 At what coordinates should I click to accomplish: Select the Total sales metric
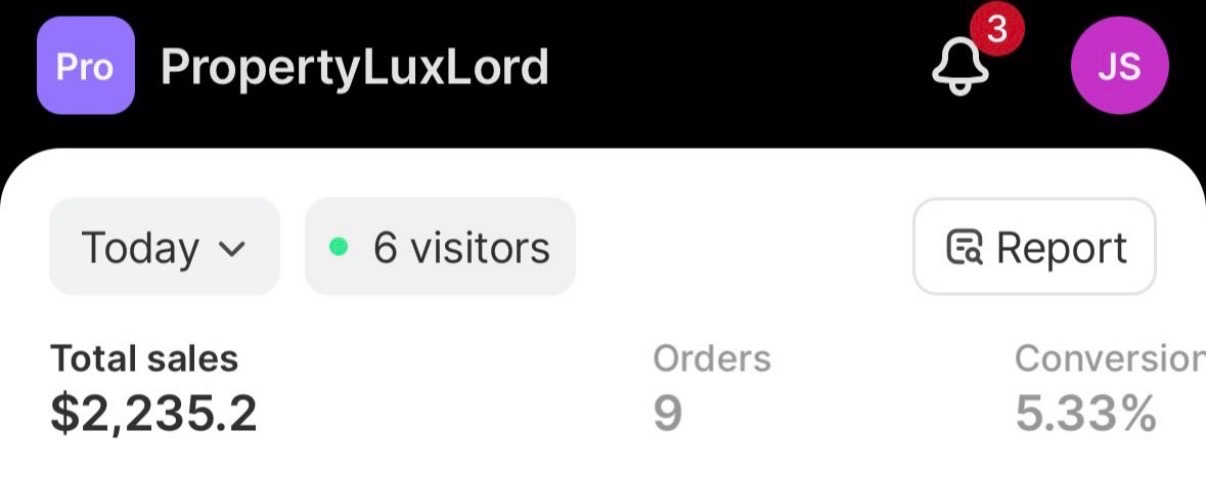[x=153, y=390]
